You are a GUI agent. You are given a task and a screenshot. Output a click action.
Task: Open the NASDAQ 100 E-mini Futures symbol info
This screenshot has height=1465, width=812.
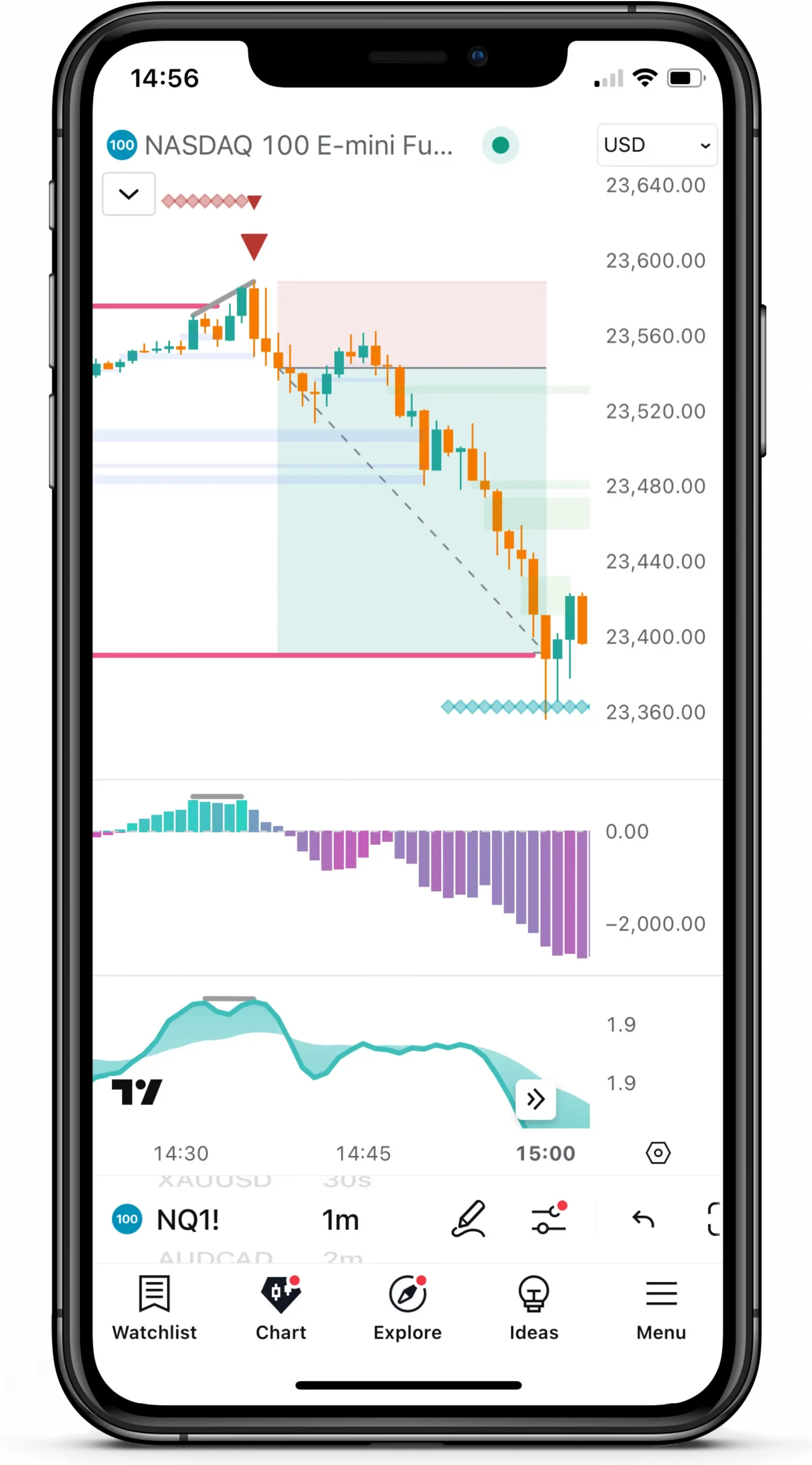(298, 145)
